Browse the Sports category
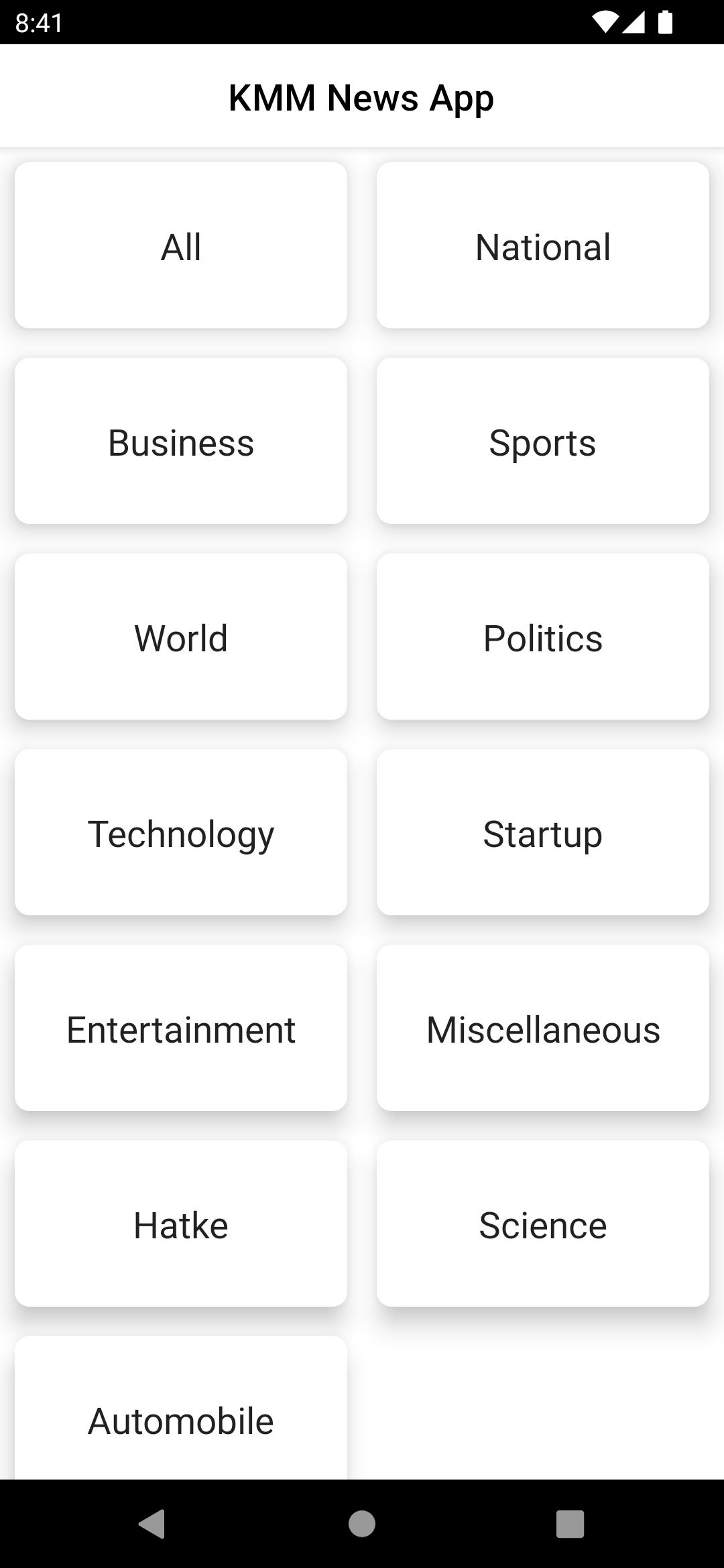 tap(543, 441)
